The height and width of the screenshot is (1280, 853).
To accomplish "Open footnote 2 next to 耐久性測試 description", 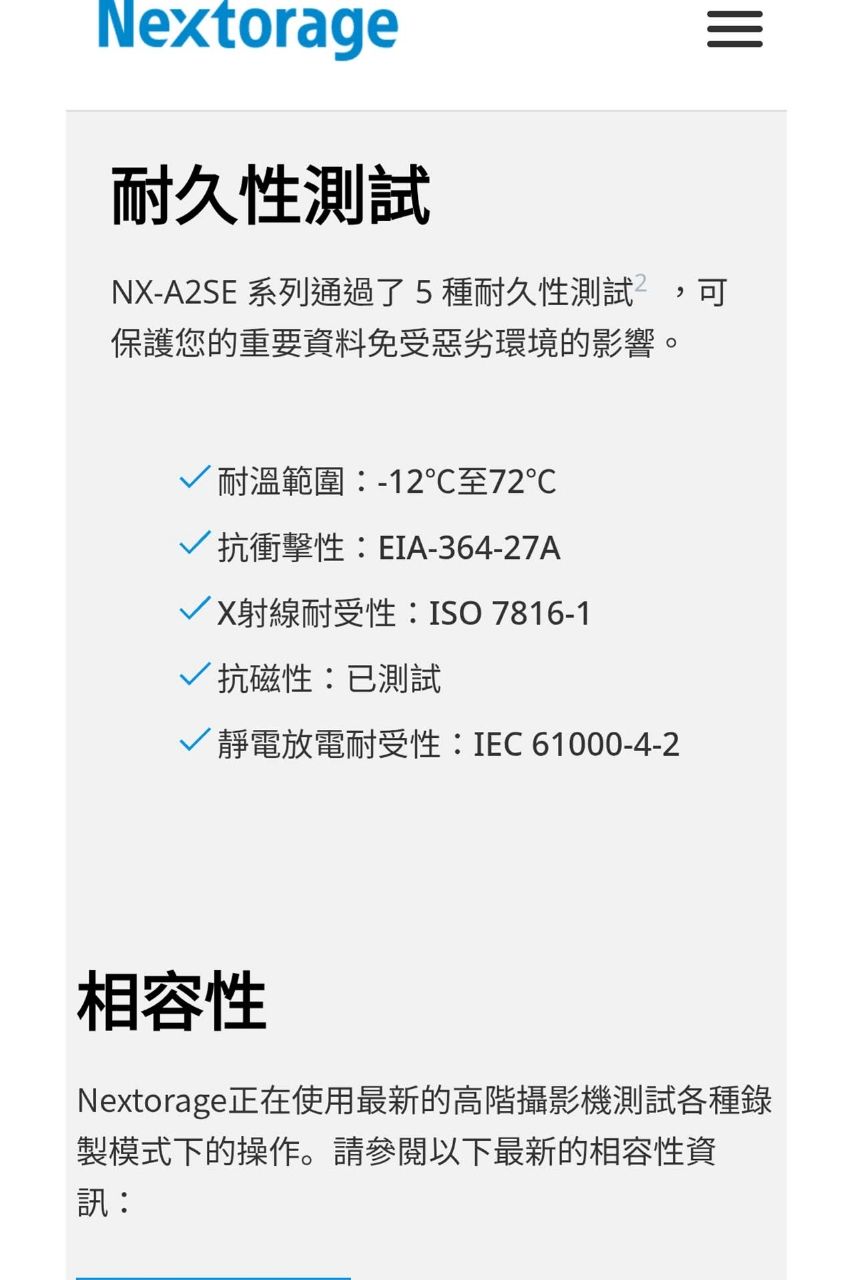I will [x=640, y=284].
